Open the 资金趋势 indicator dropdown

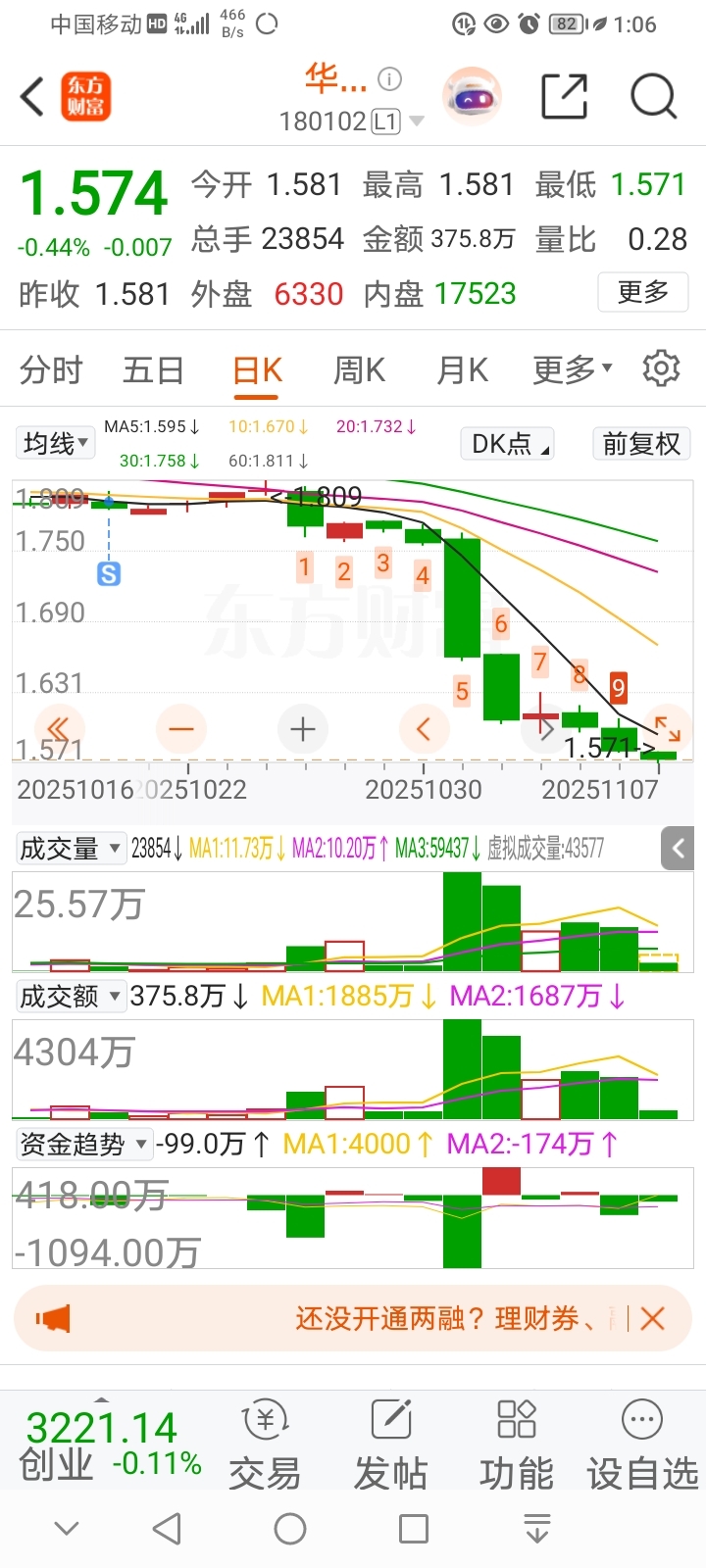pos(84,1144)
